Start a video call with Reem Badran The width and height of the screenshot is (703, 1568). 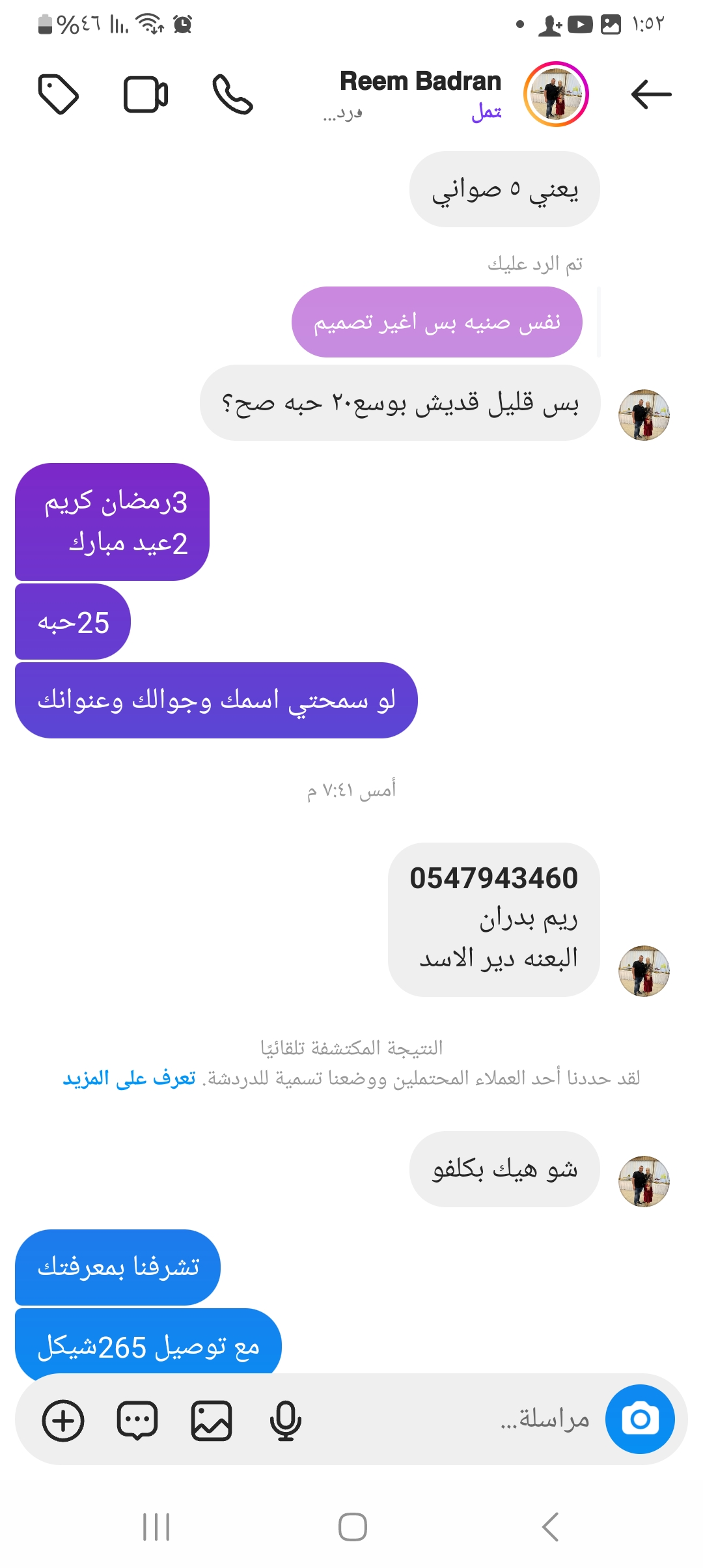click(x=146, y=94)
